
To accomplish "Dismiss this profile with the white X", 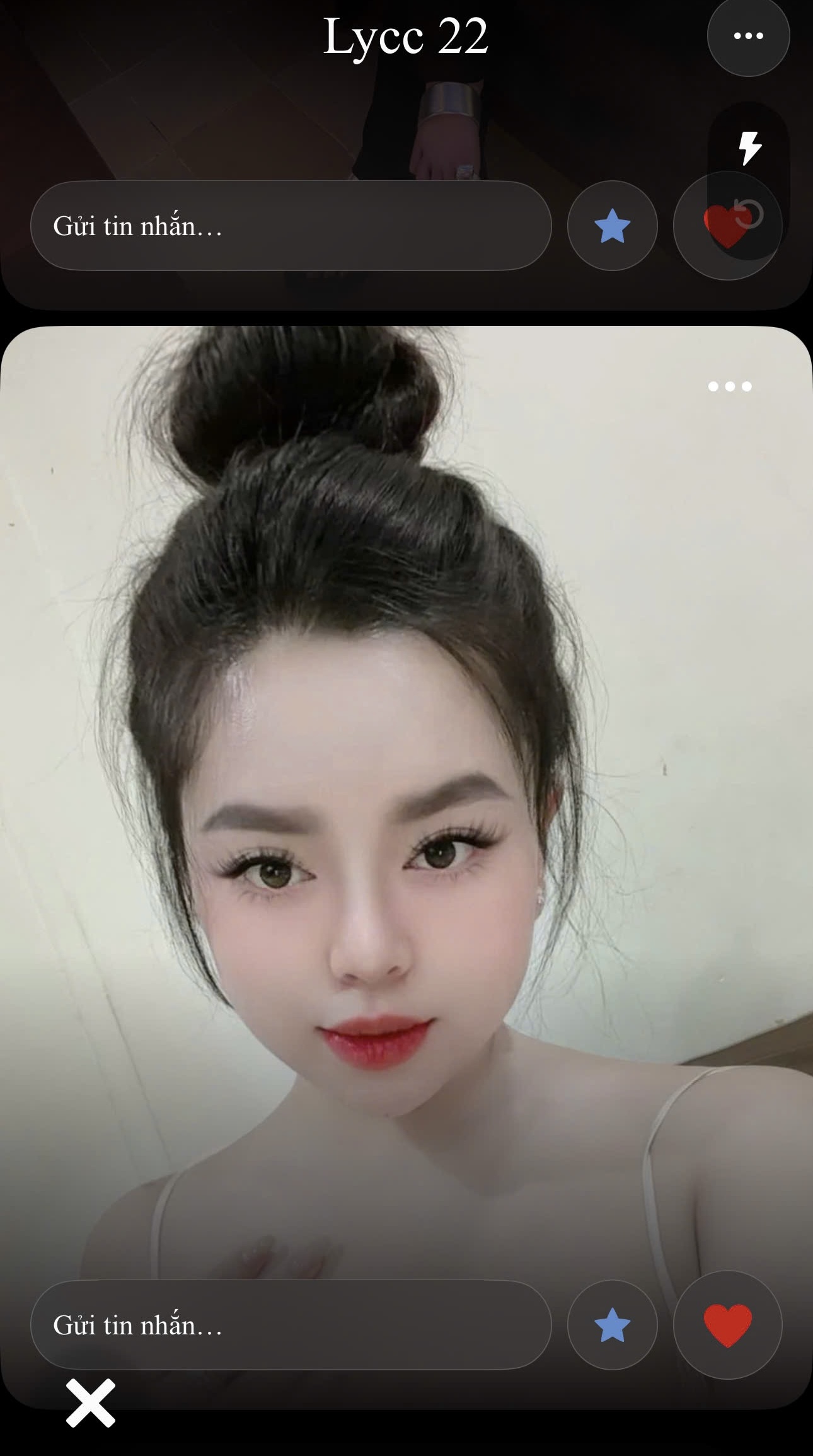I will tap(91, 1403).
